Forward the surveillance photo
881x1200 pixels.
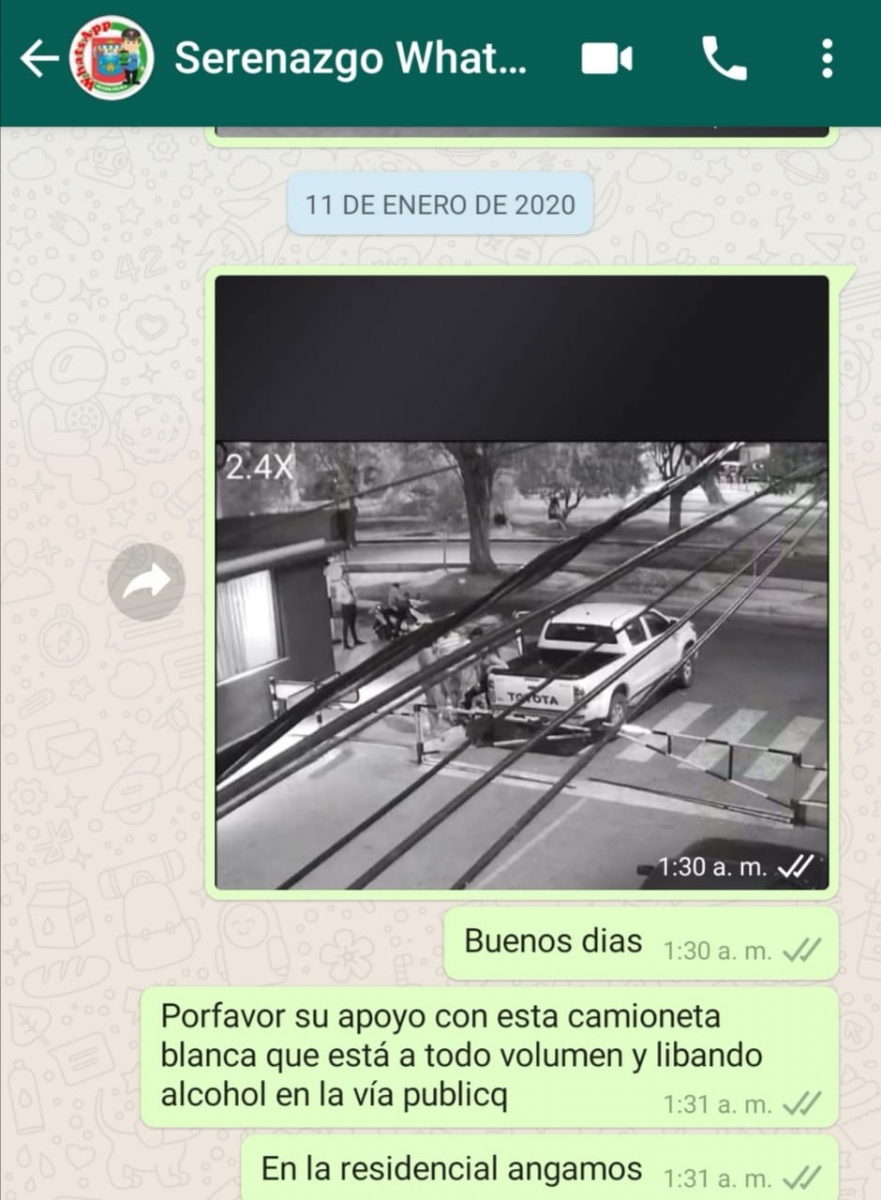point(146,582)
